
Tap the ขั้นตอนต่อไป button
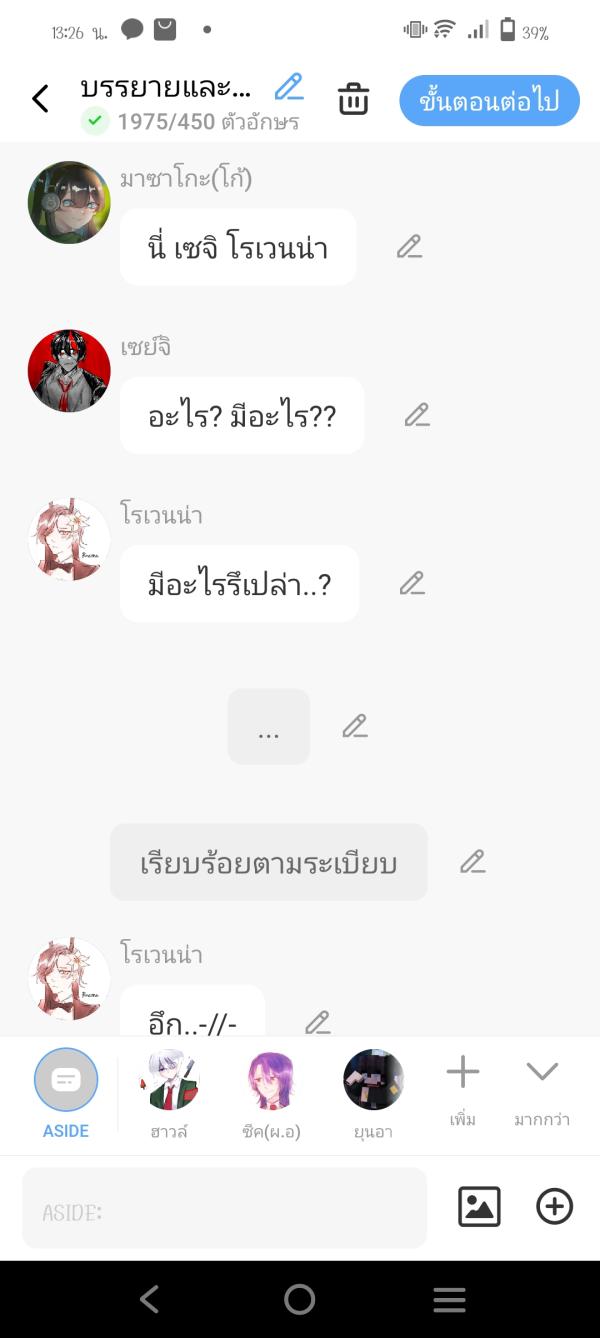coord(489,101)
